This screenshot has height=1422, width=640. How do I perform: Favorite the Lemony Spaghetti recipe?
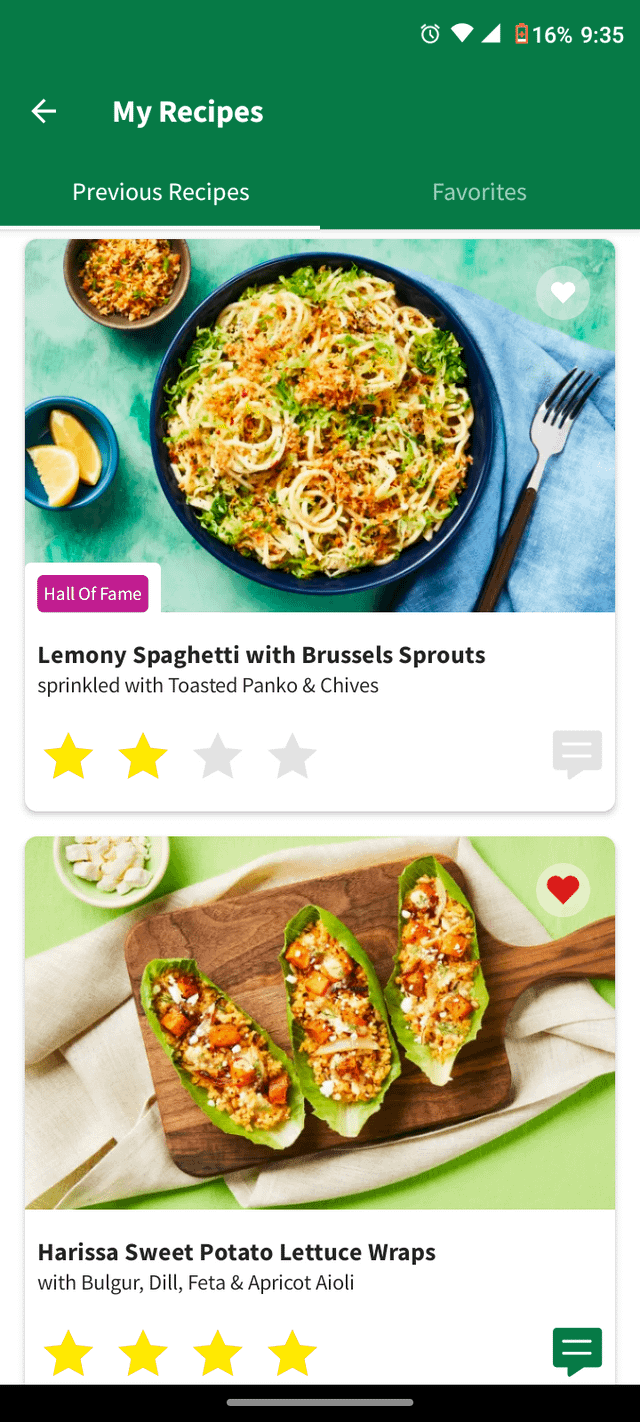tap(563, 293)
